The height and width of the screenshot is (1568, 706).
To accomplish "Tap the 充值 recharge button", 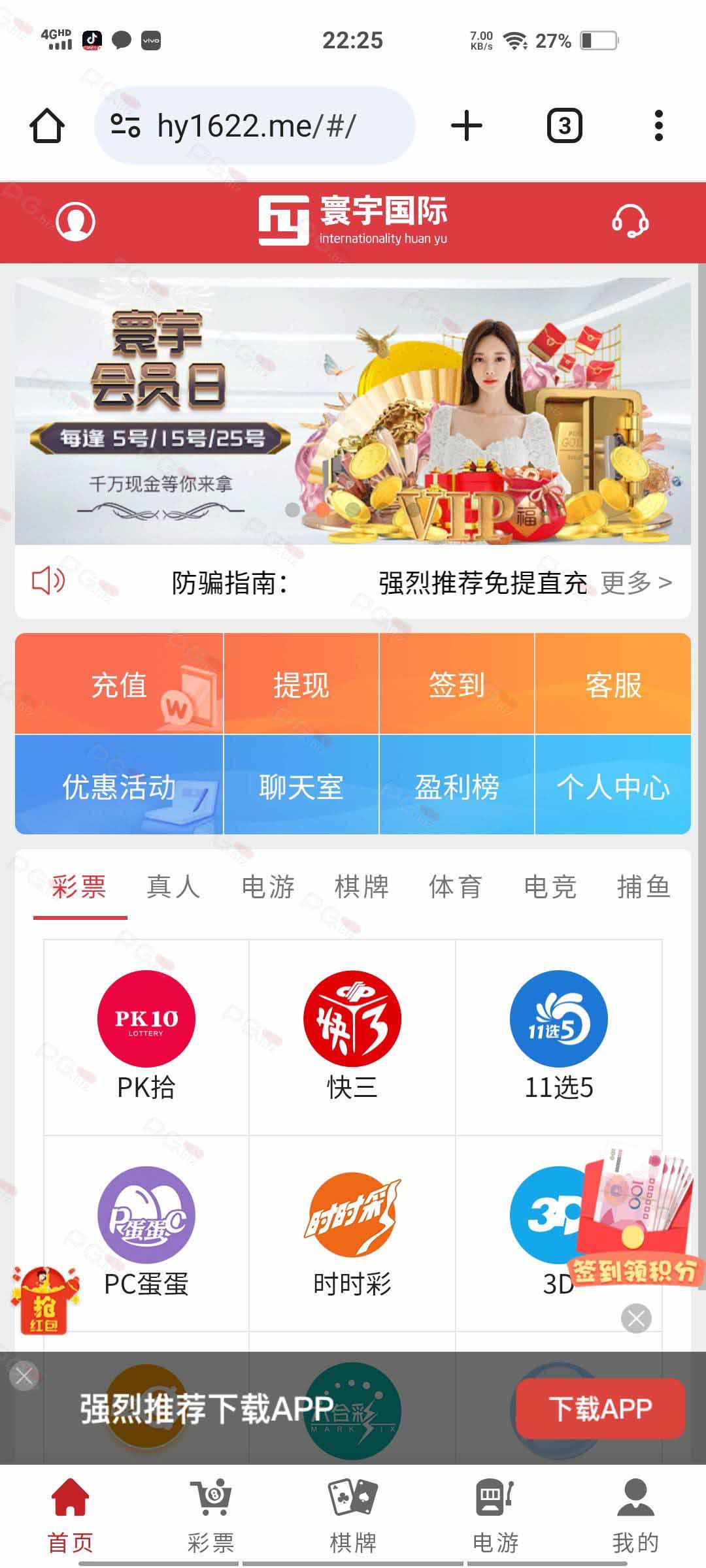I will 119,684.
